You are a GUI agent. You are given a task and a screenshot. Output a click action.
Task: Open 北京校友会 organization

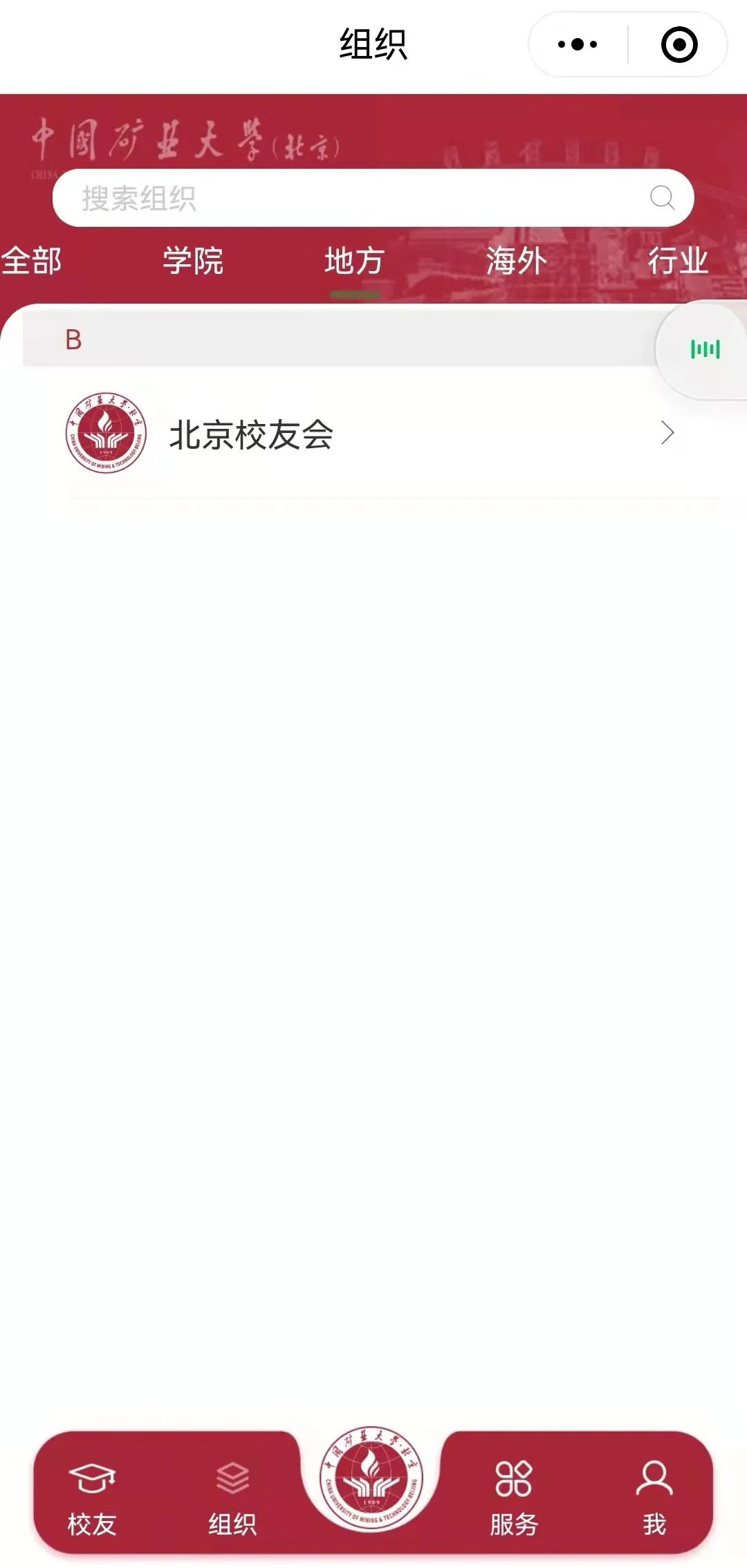(x=373, y=434)
